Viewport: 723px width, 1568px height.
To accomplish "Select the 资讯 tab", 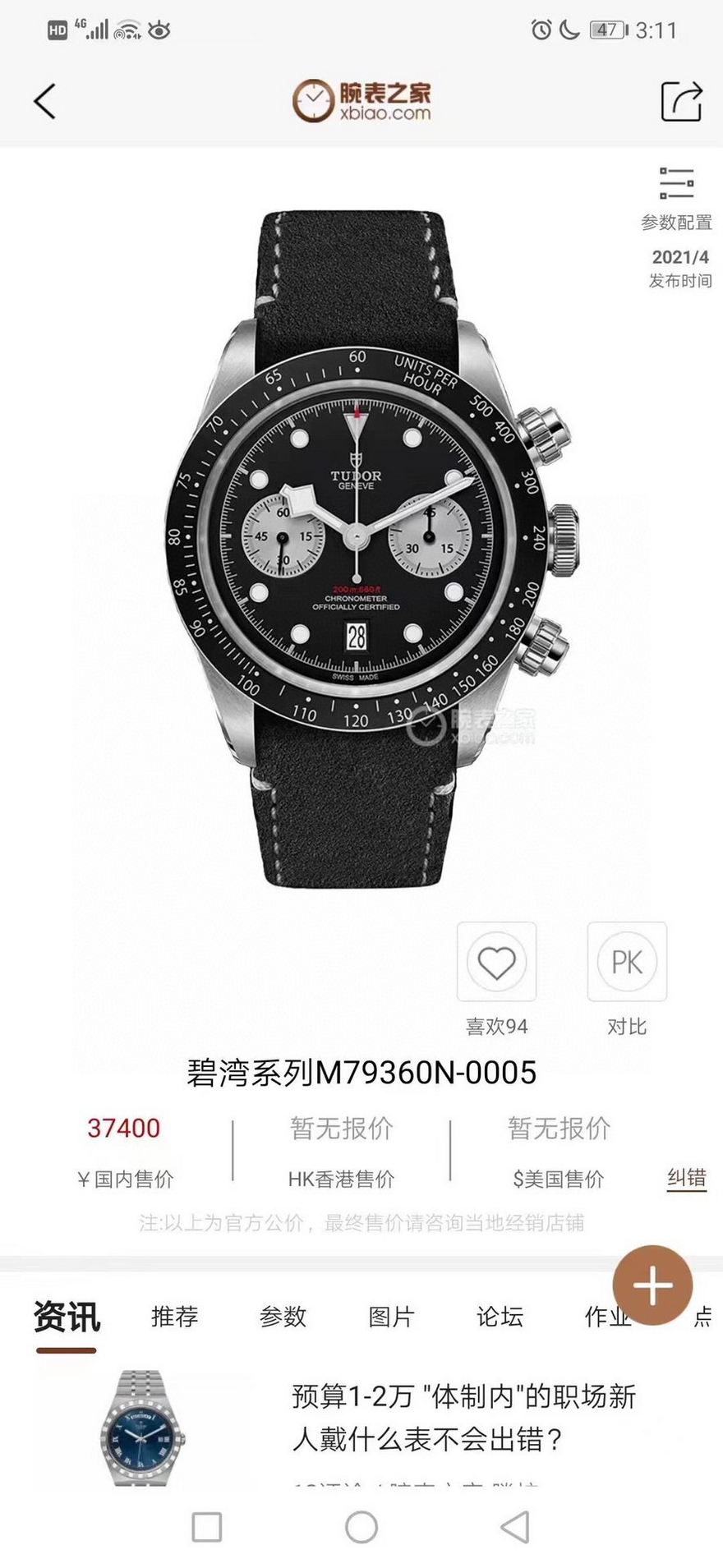I will [x=67, y=1317].
